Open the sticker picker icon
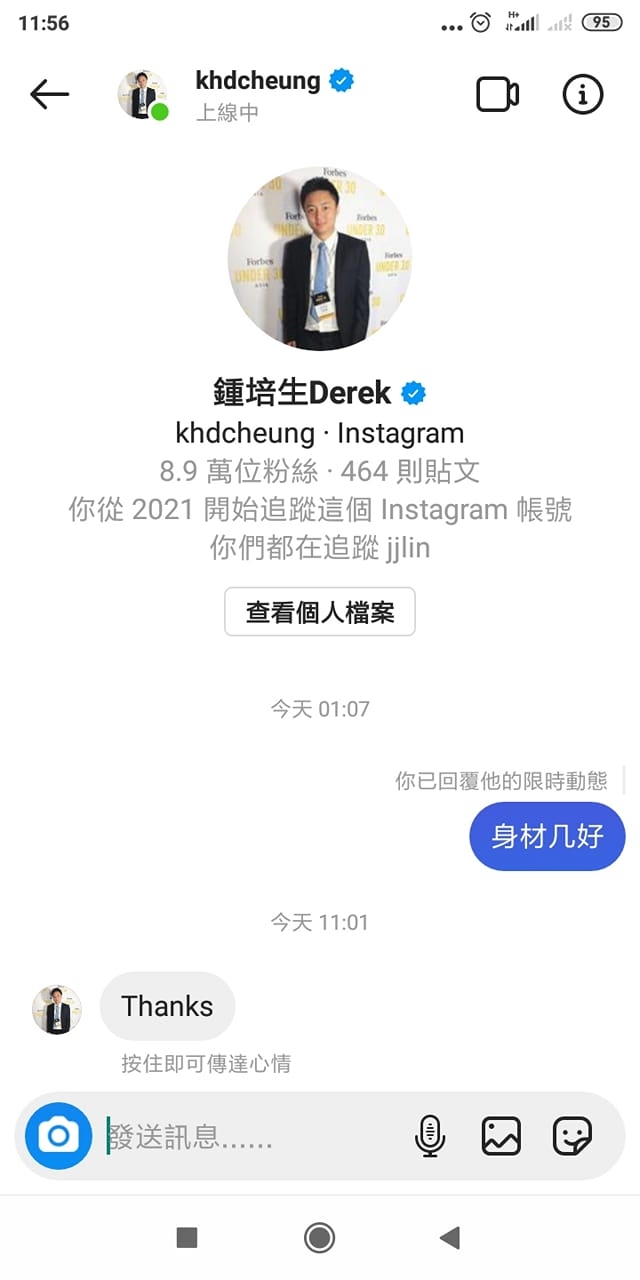 tap(572, 1136)
